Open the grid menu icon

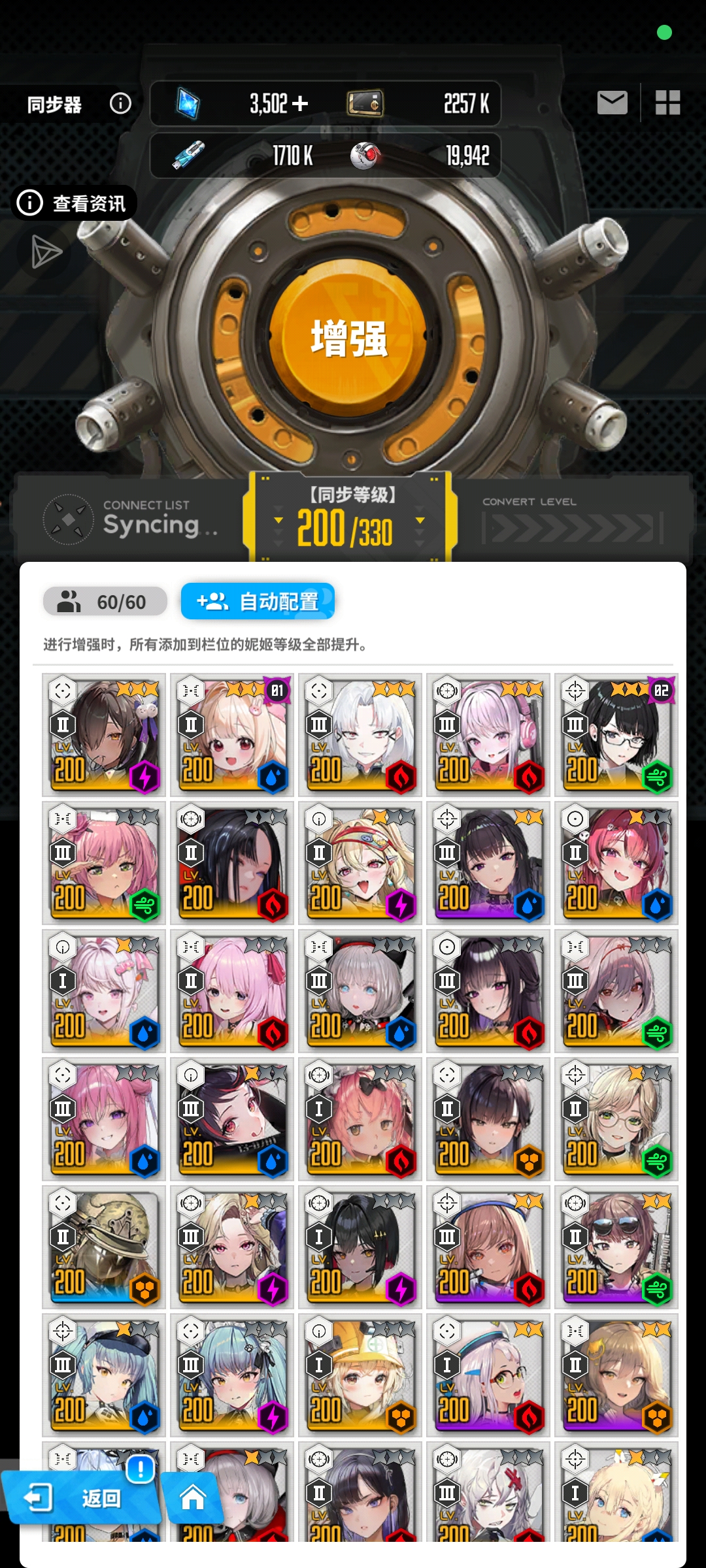667,103
